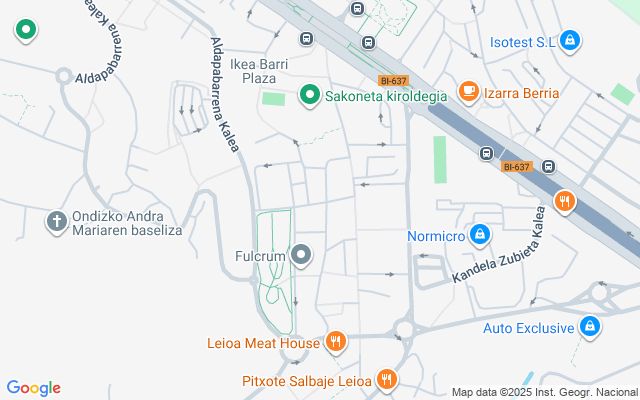Open the Google logo link

(33, 388)
